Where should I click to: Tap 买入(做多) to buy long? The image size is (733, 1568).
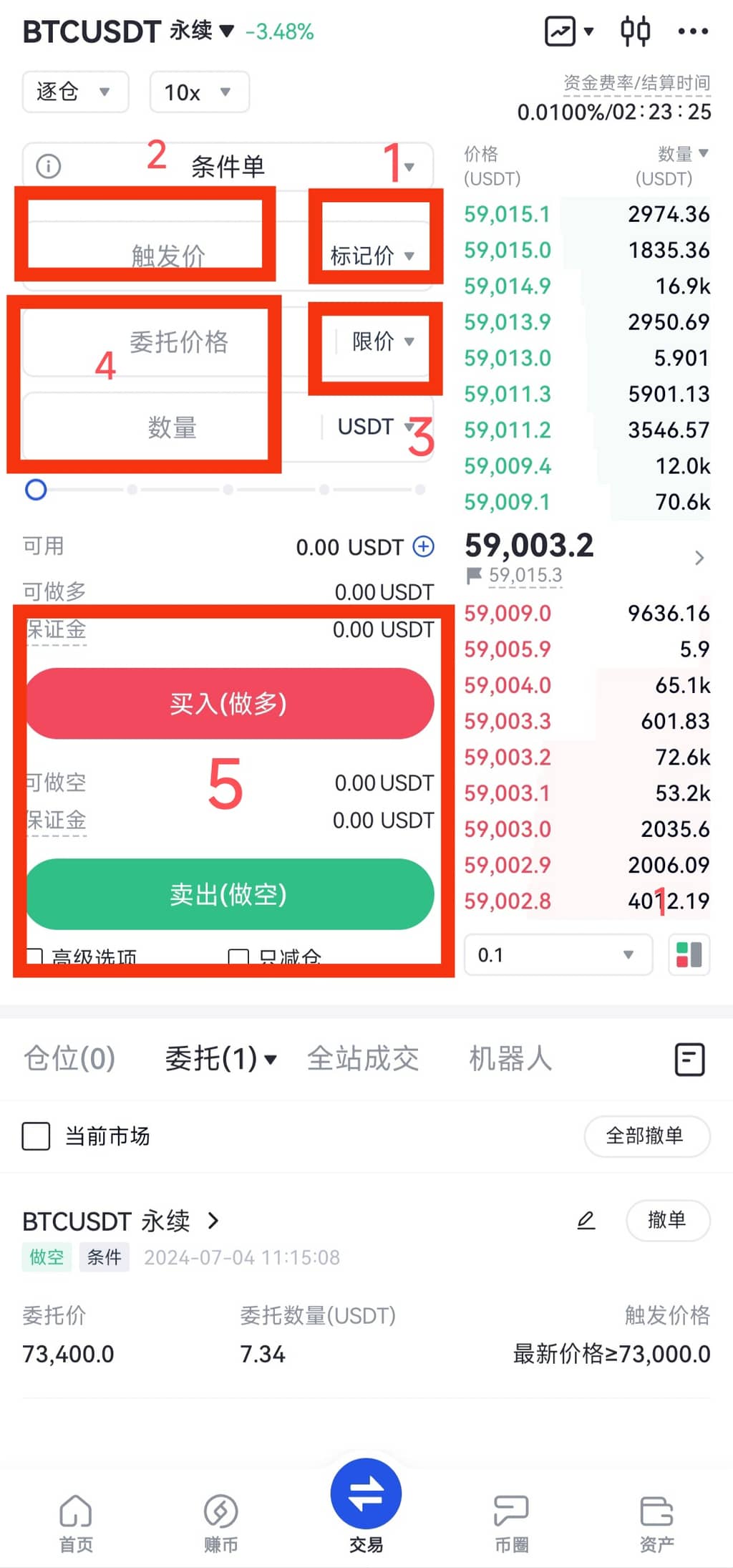(229, 703)
